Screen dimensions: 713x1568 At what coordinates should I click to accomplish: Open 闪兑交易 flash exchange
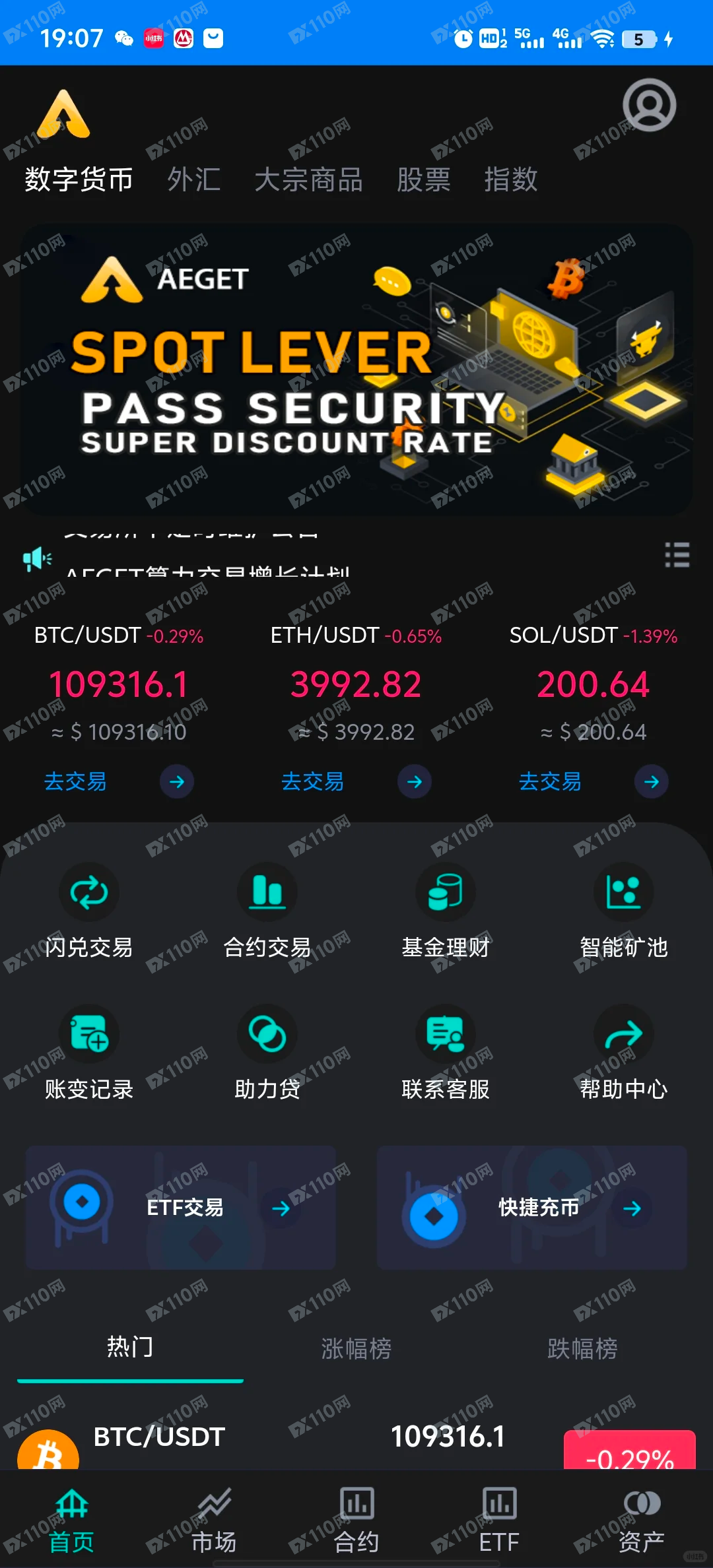click(89, 911)
